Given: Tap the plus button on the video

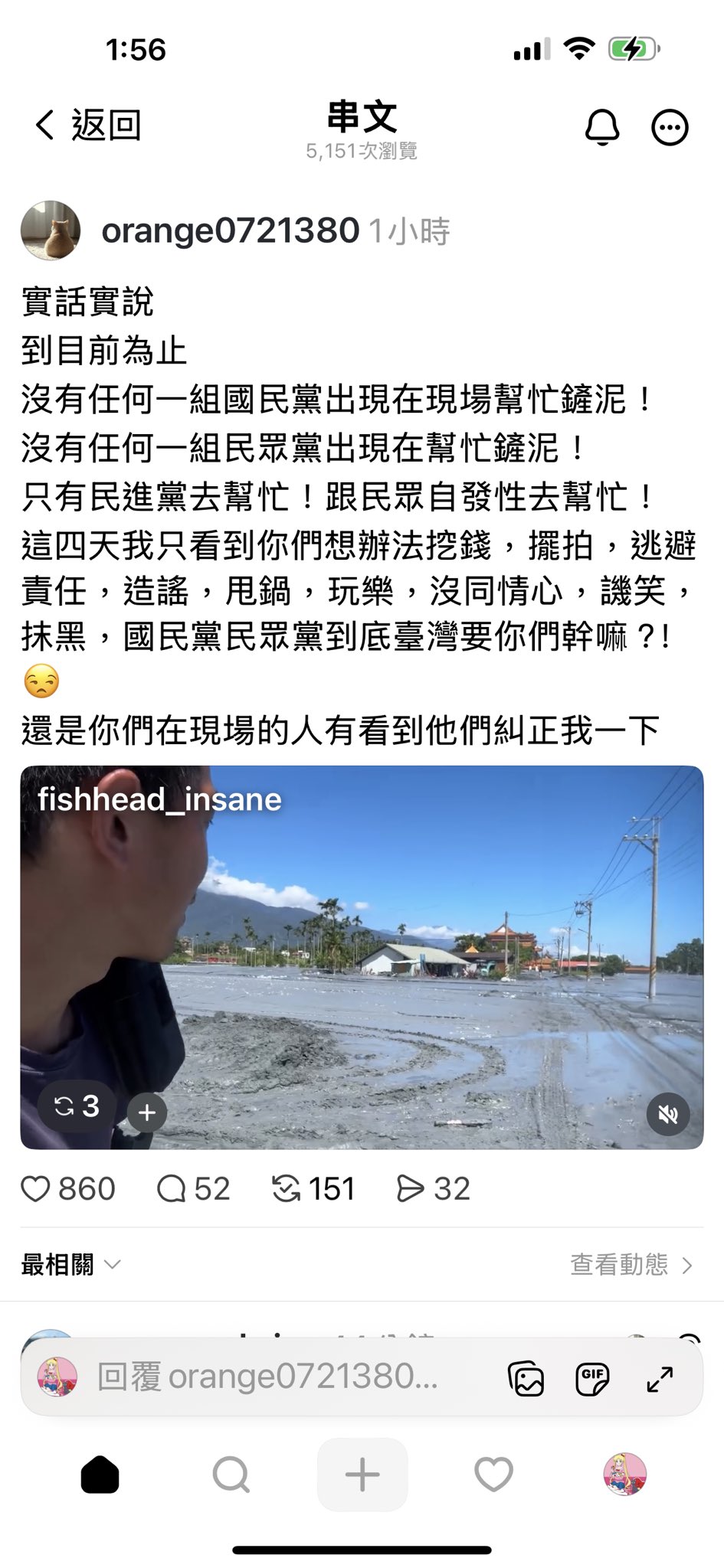Looking at the screenshot, I should 147,1112.
